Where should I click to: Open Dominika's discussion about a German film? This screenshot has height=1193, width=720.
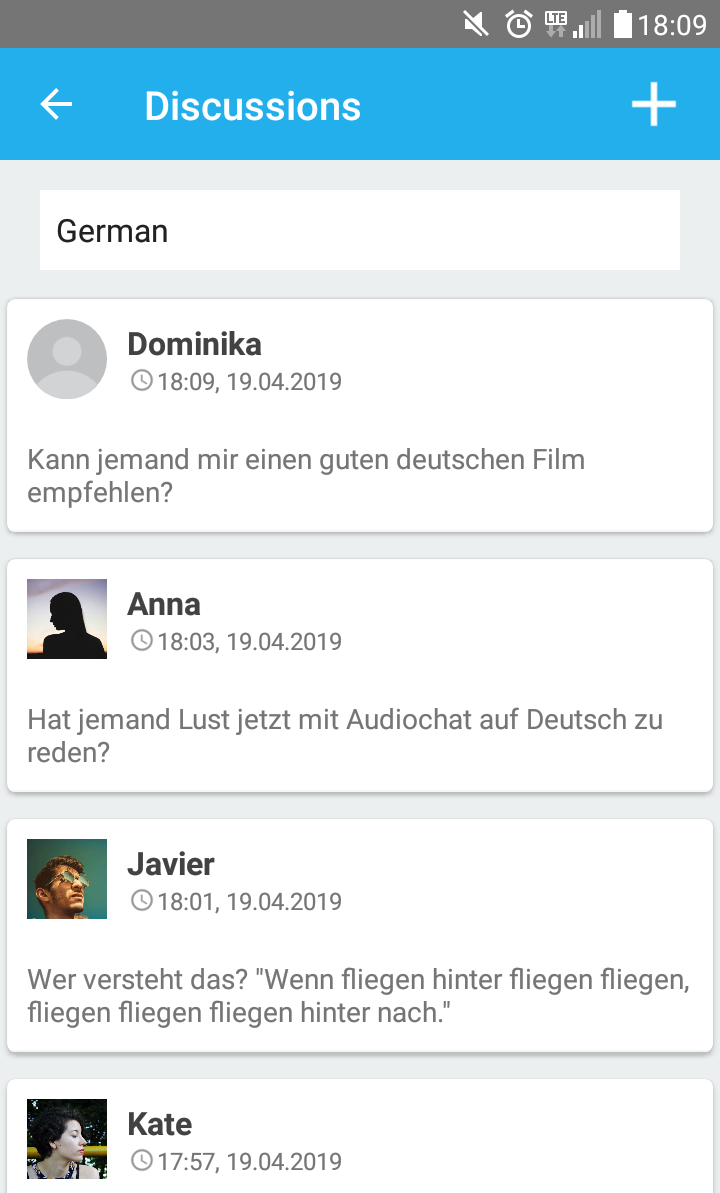(x=360, y=475)
